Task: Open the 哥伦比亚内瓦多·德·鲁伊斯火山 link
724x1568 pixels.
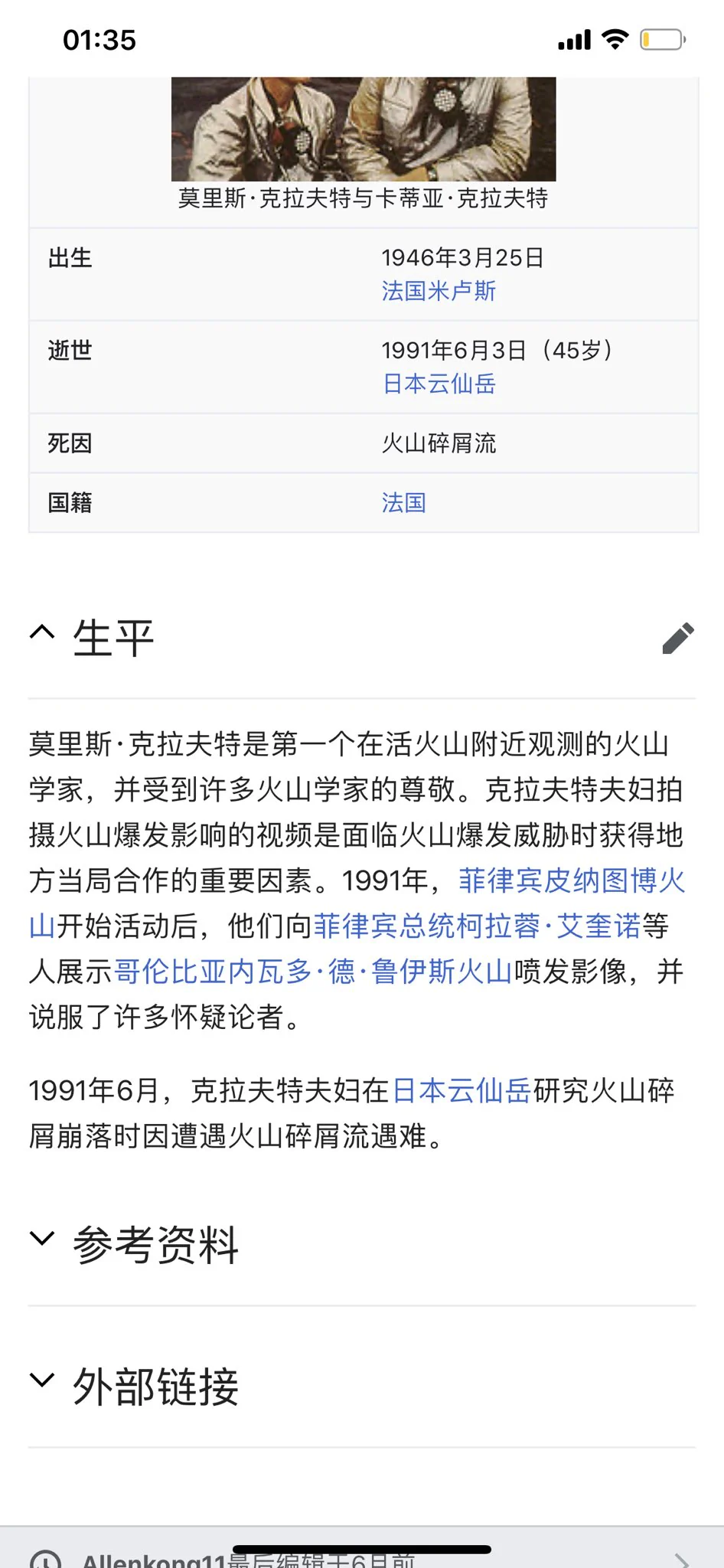Action: tap(313, 972)
